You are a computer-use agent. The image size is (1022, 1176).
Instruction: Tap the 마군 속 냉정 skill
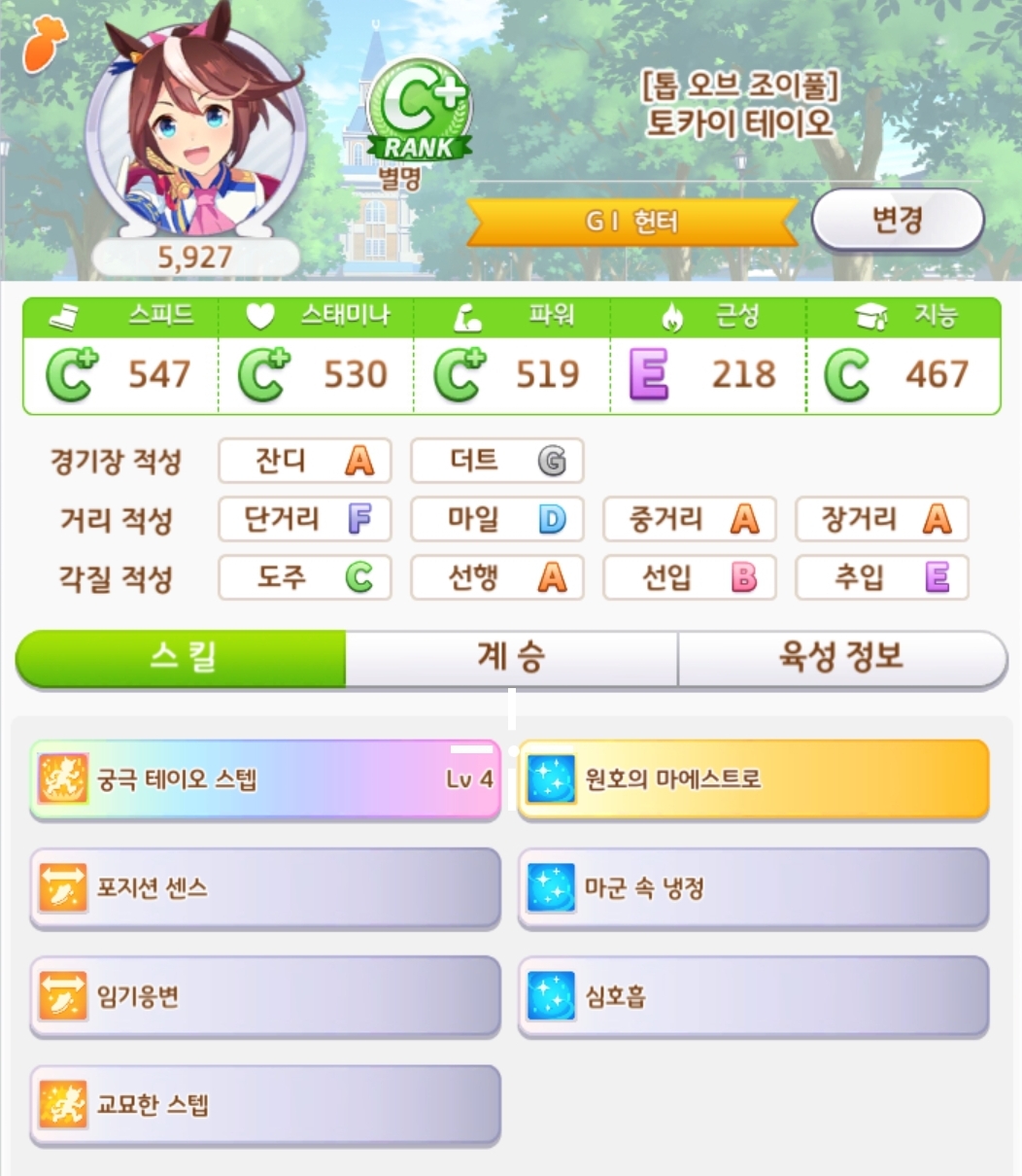(x=753, y=888)
